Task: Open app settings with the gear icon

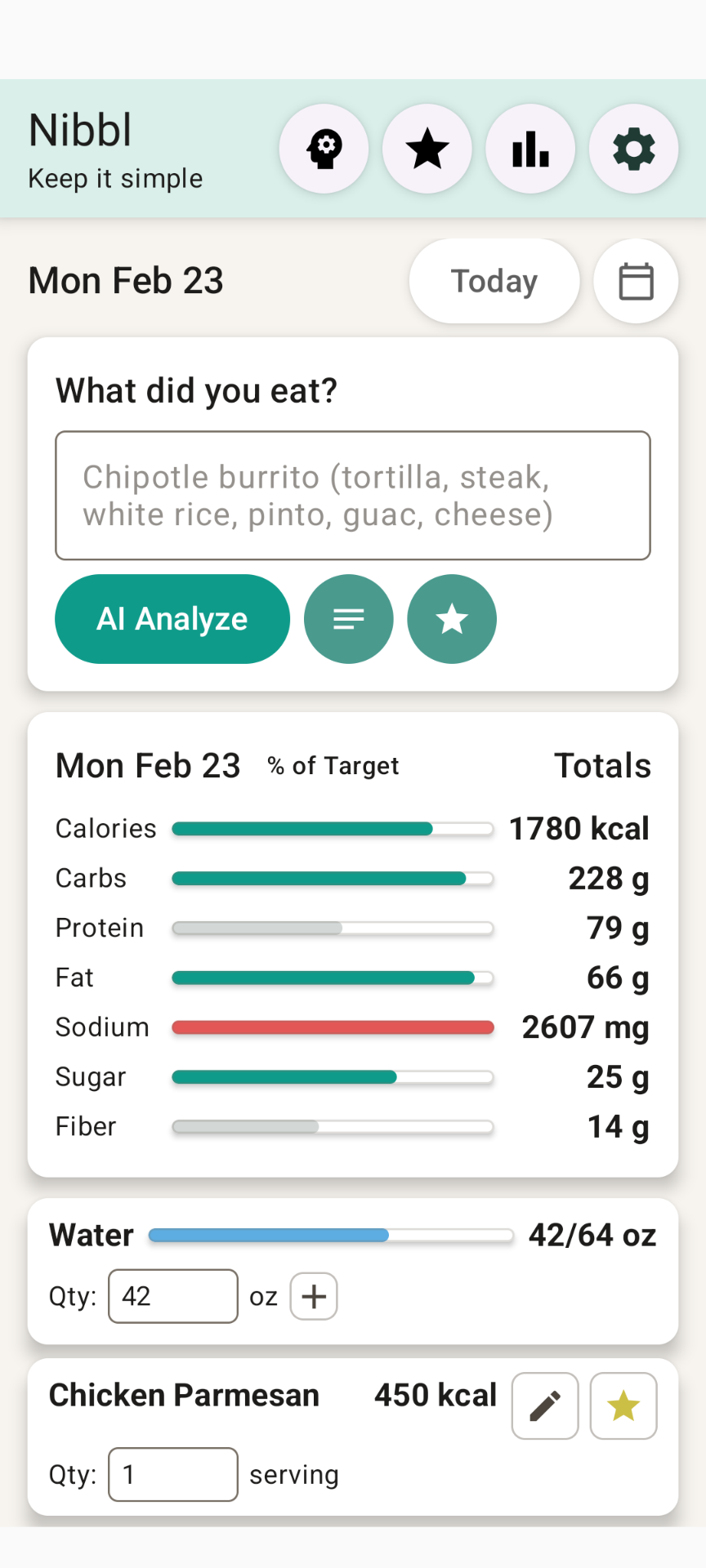Action: (634, 149)
